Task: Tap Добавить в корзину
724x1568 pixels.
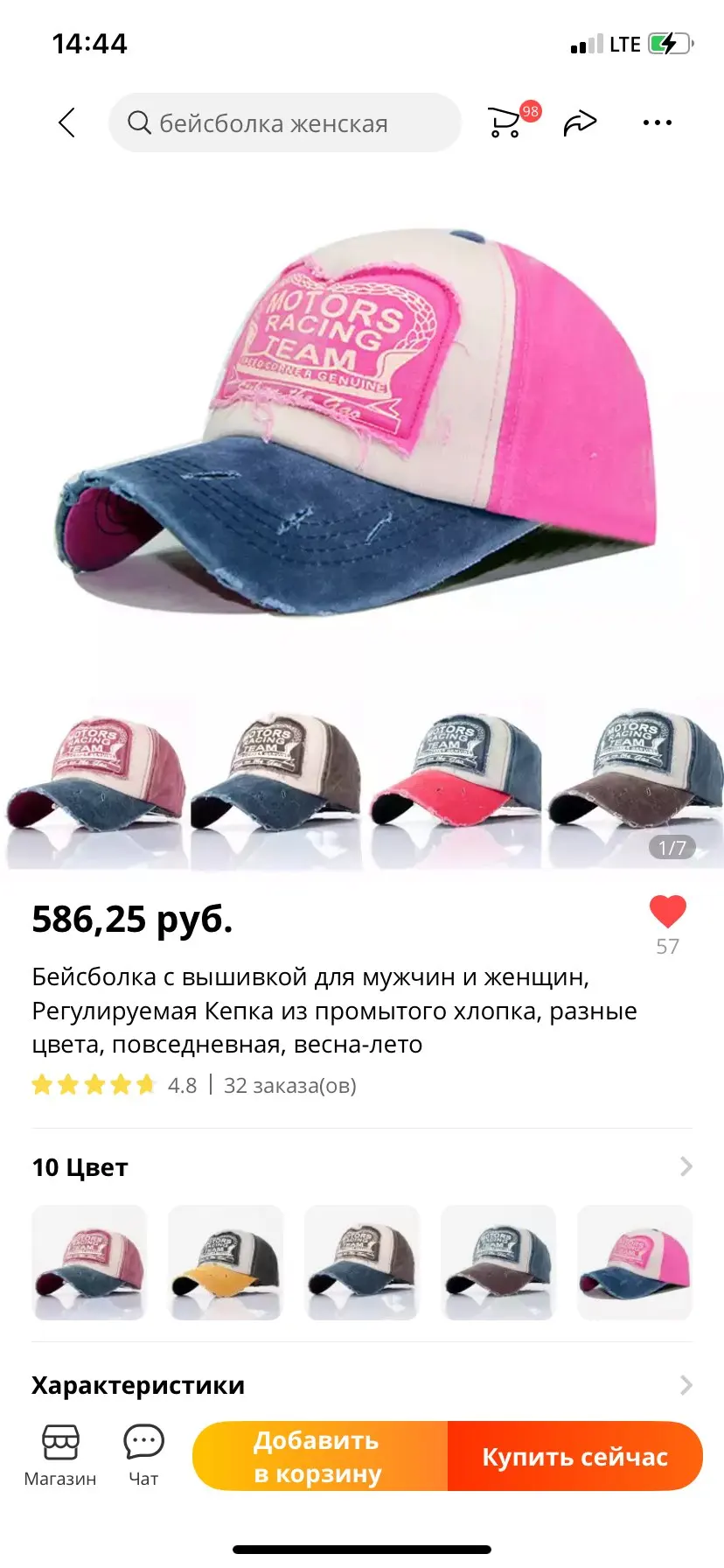Action: [x=319, y=1456]
